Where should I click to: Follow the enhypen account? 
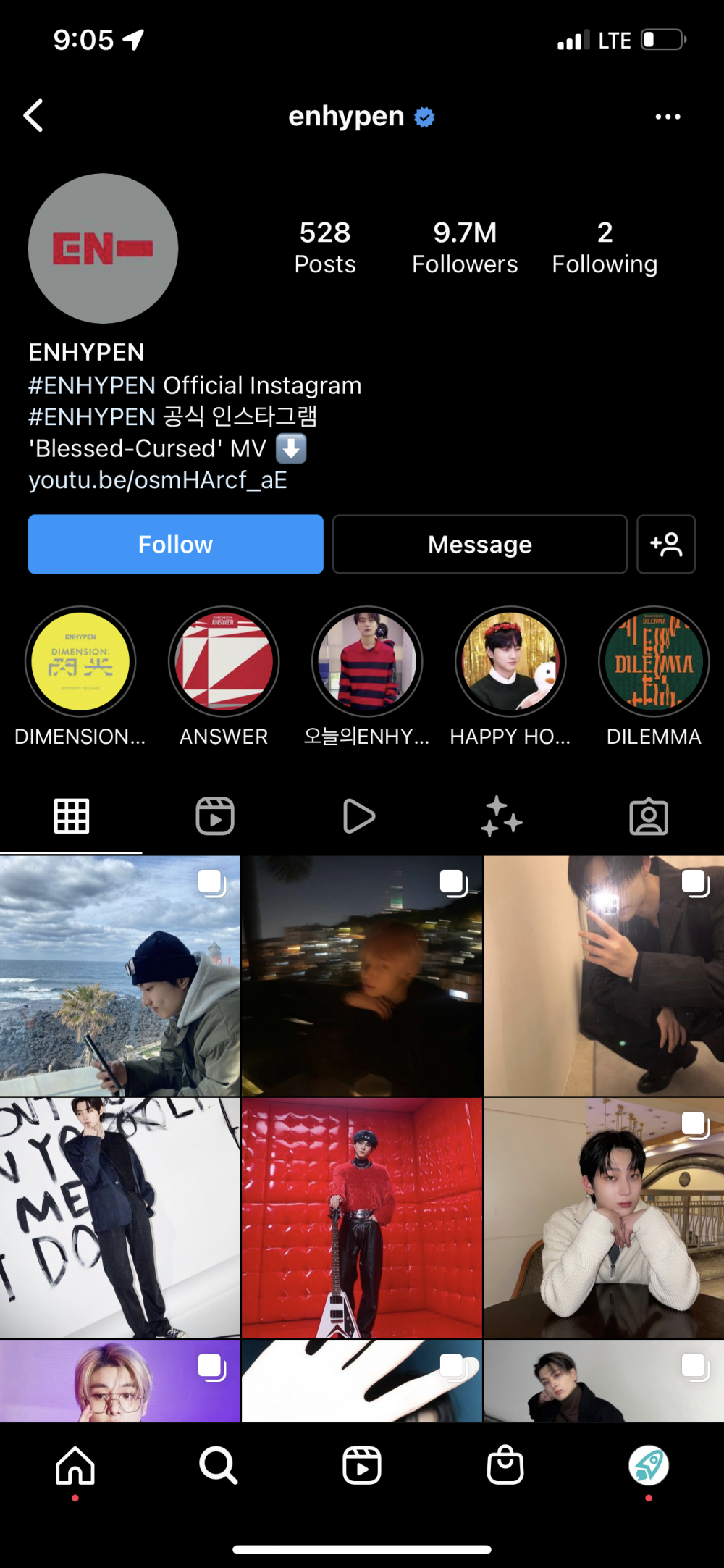coord(175,544)
